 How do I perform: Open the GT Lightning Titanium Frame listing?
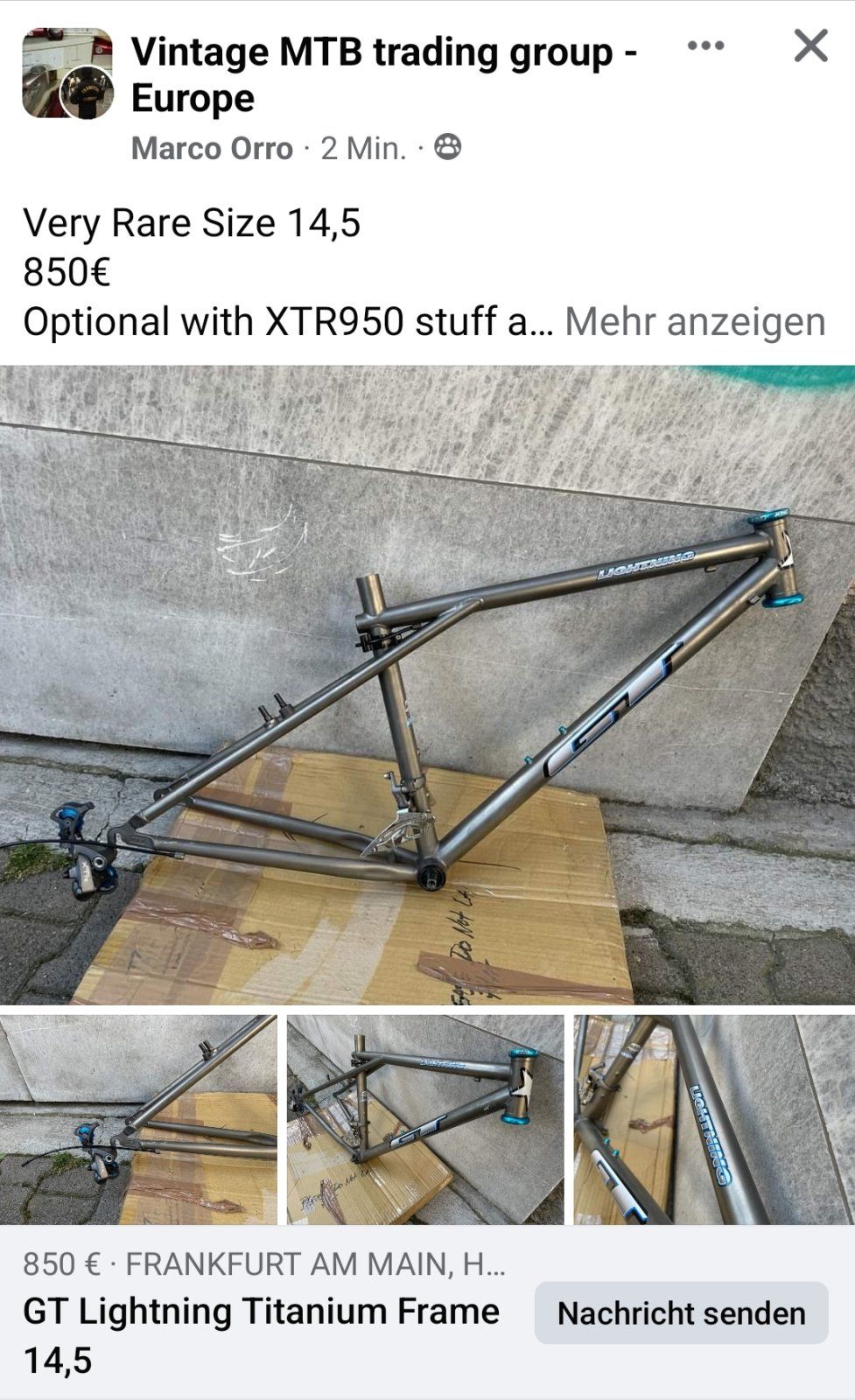261,1312
